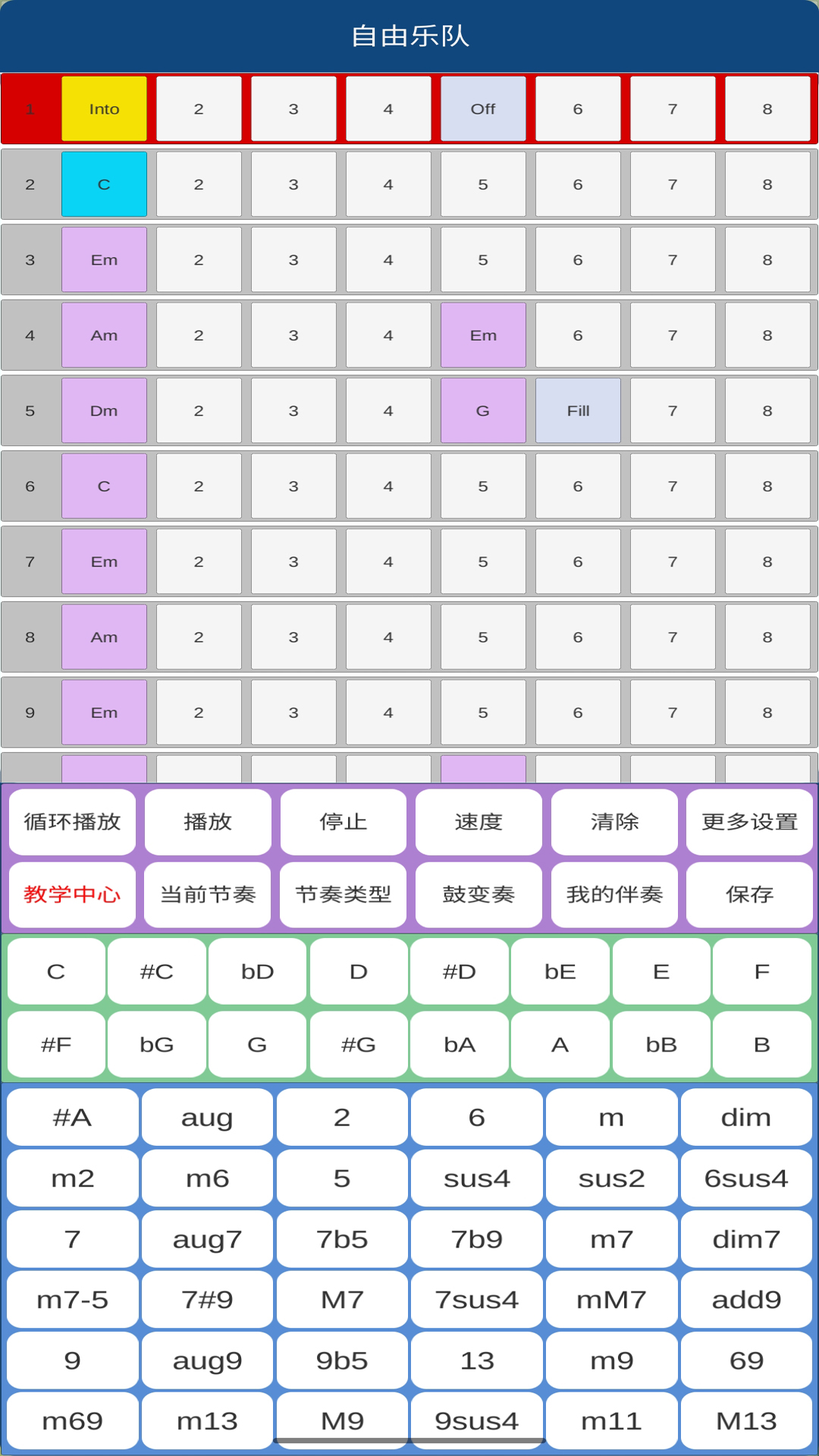Viewport: 819px width, 1456px height.
Task: Tap the 清除 clear button
Action: [614, 822]
